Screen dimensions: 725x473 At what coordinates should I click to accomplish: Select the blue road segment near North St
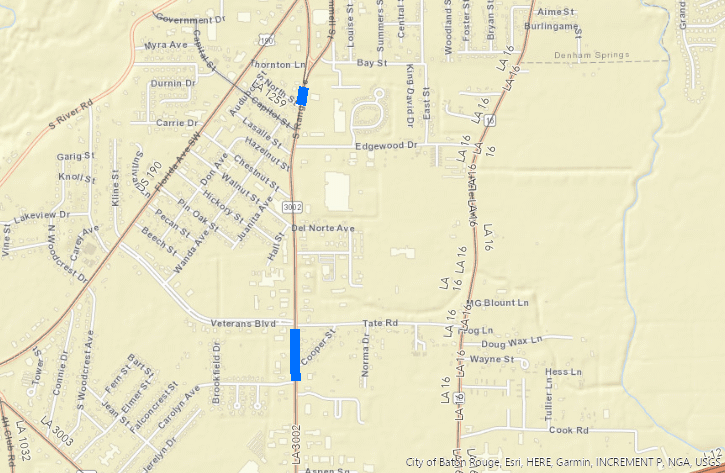click(x=302, y=96)
